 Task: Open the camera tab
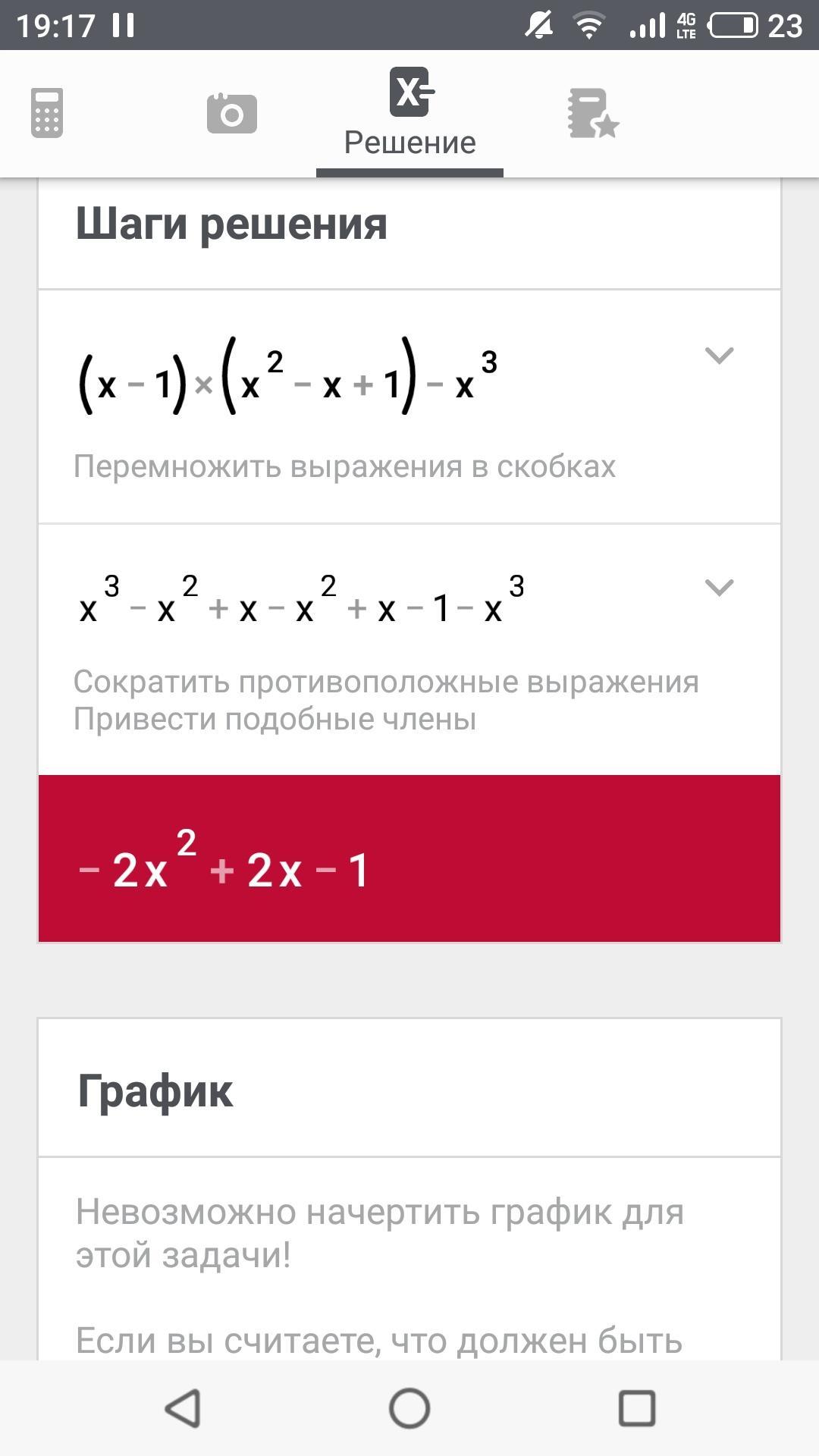[x=232, y=114]
